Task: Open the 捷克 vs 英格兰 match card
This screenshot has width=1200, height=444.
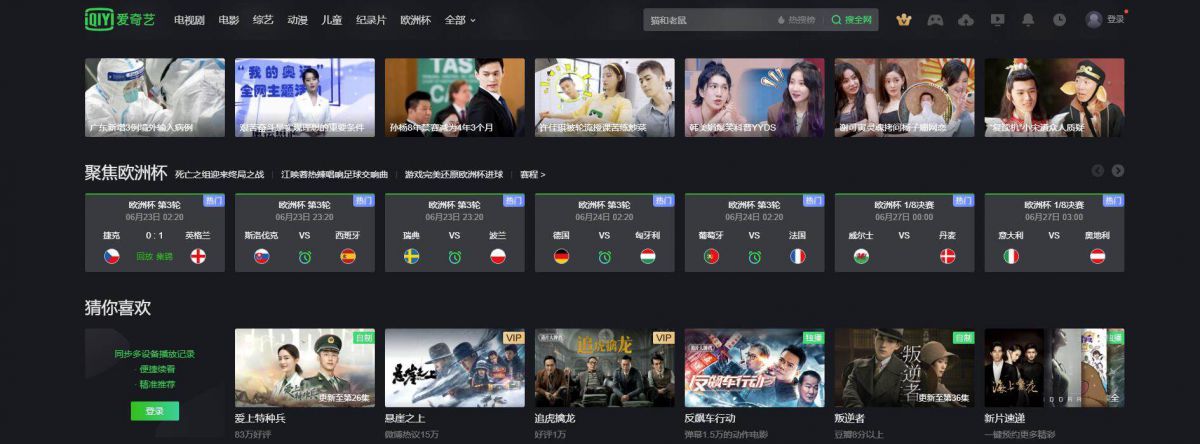Action: point(154,233)
